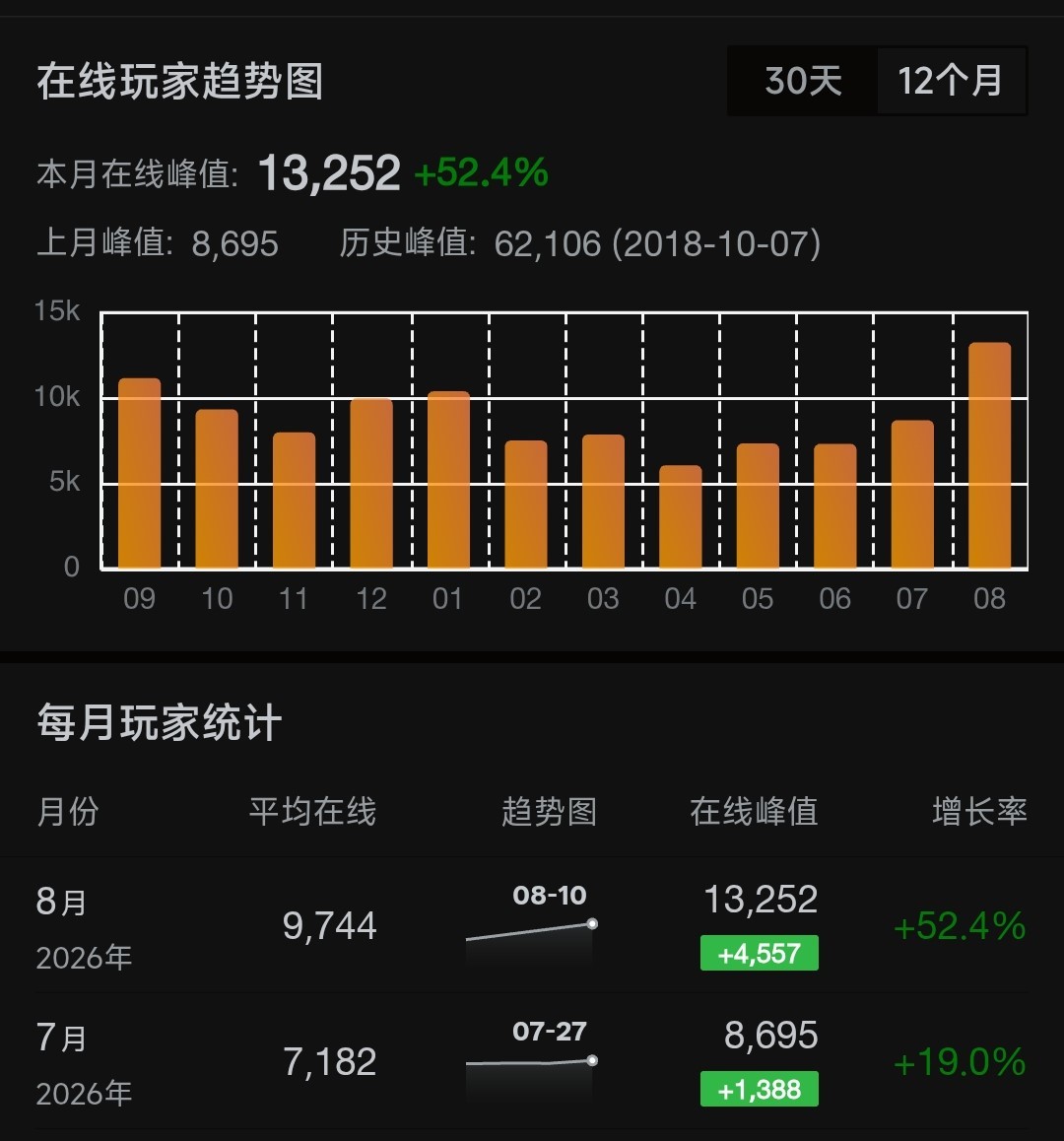
Task: Tap the 09 bar in the chart
Action: [x=140, y=473]
